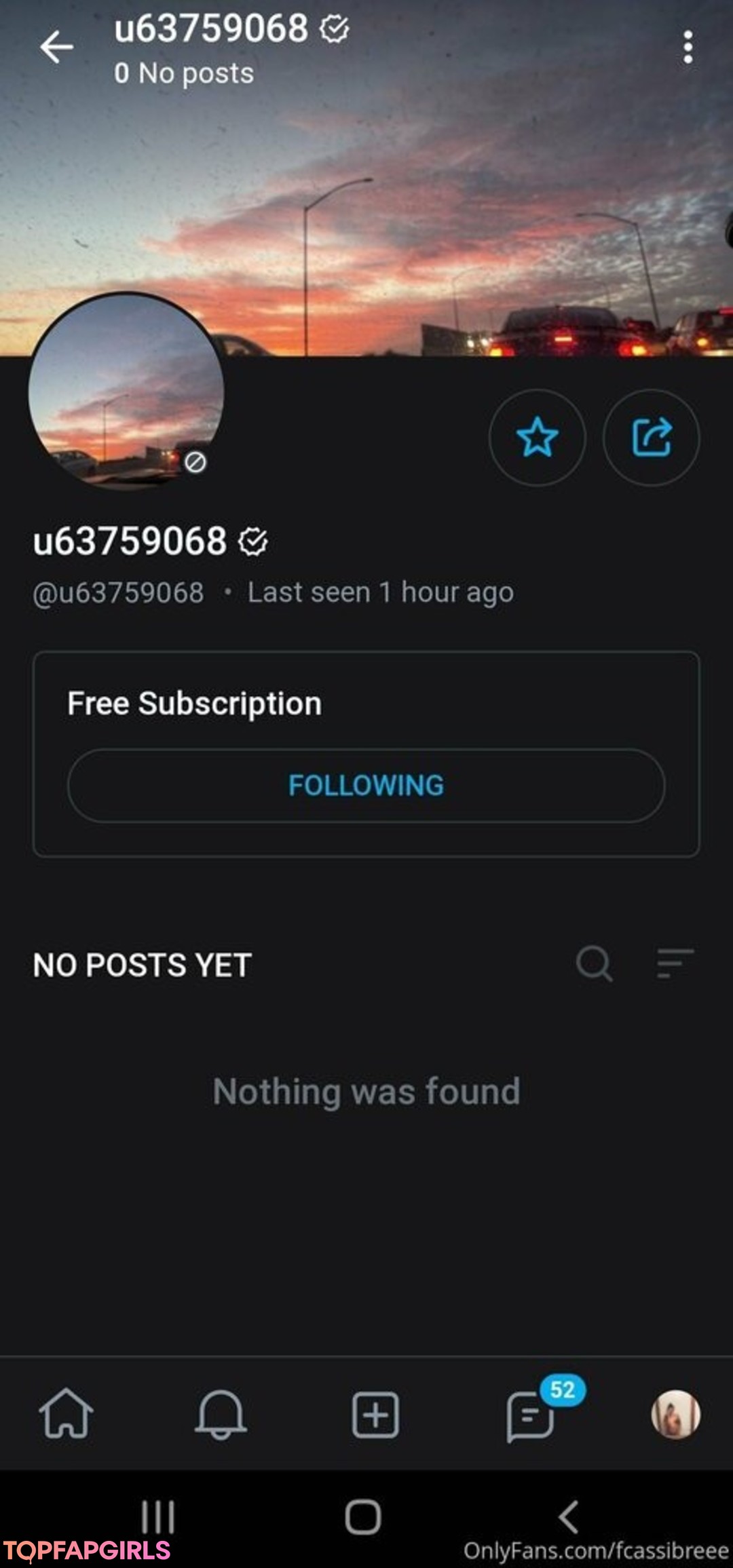Add u63759068 to favorites with the star

coord(537,437)
